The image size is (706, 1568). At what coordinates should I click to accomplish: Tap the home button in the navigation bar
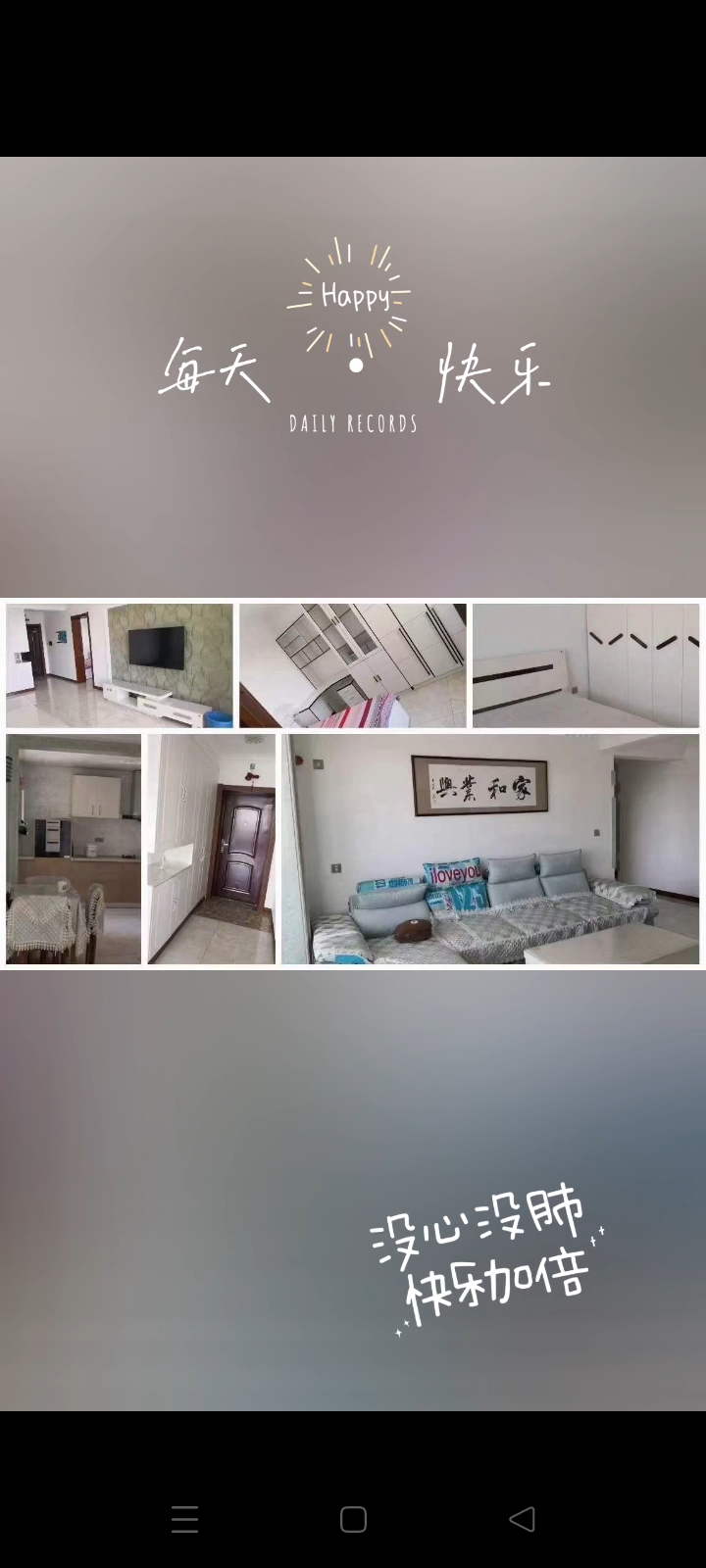pyautogui.click(x=353, y=1519)
